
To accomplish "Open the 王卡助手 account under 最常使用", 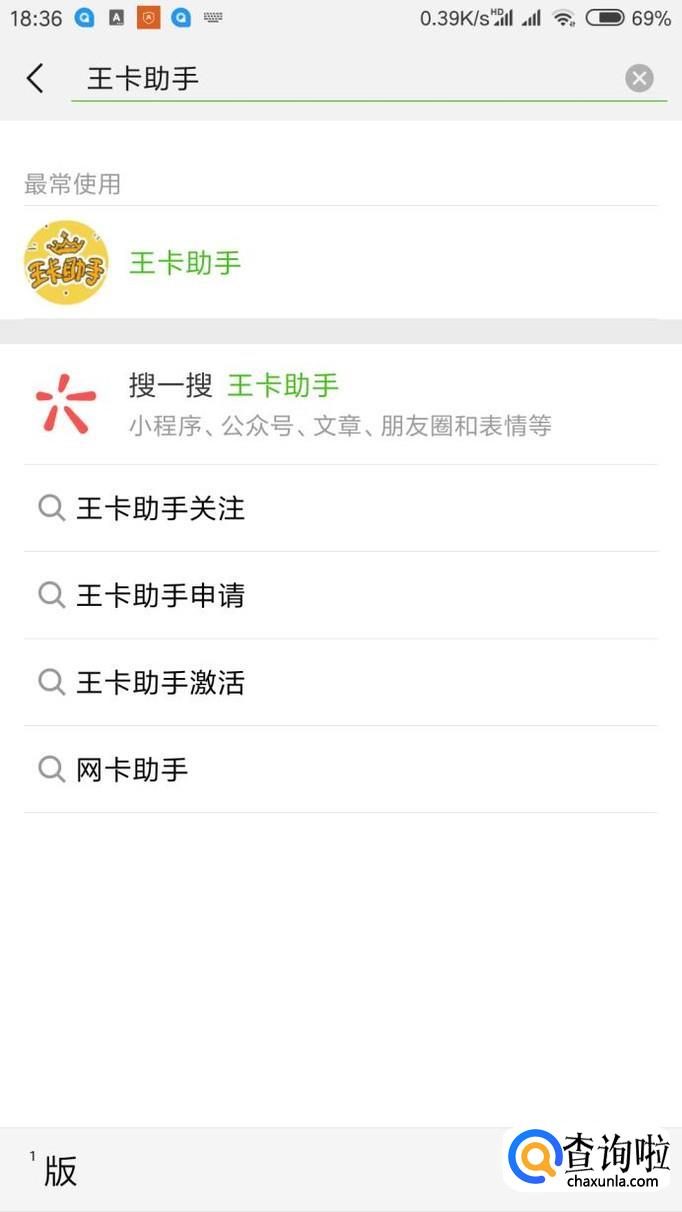I will [x=185, y=263].
